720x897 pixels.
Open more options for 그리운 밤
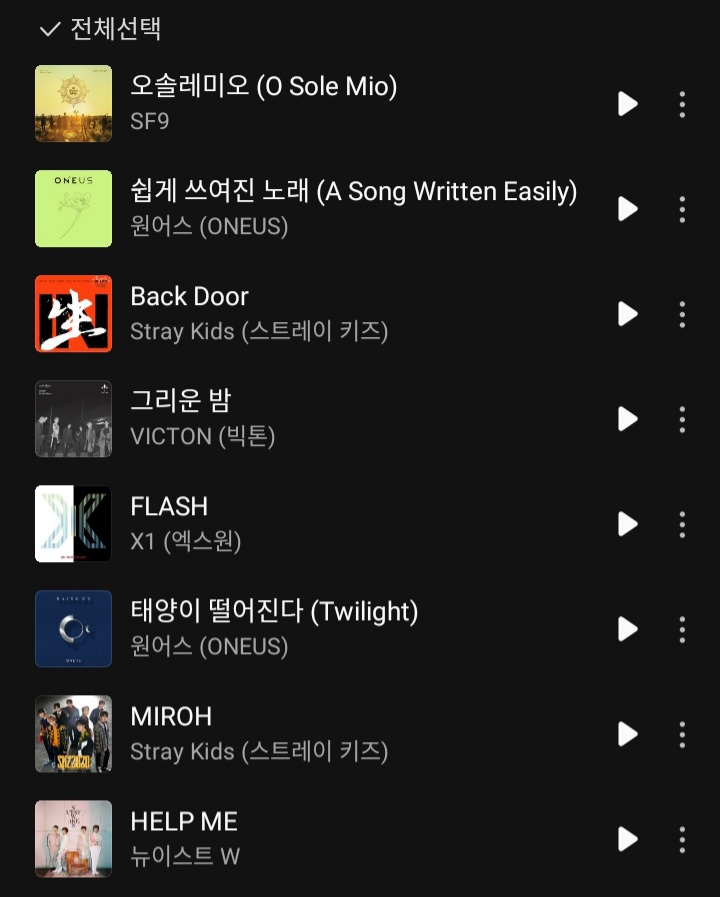(682, 419)
